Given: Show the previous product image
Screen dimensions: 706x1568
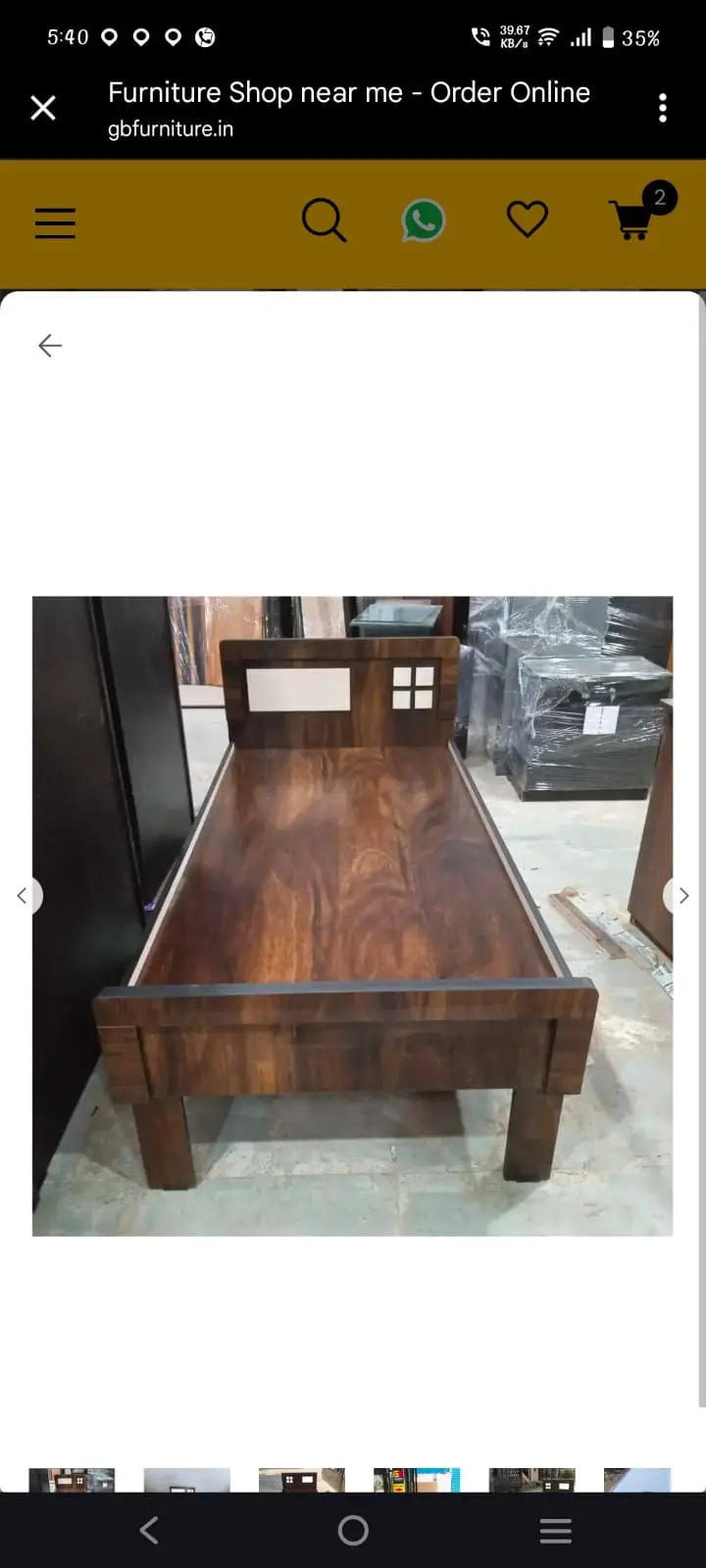Looking at the screenshot, I should point(23,896).
